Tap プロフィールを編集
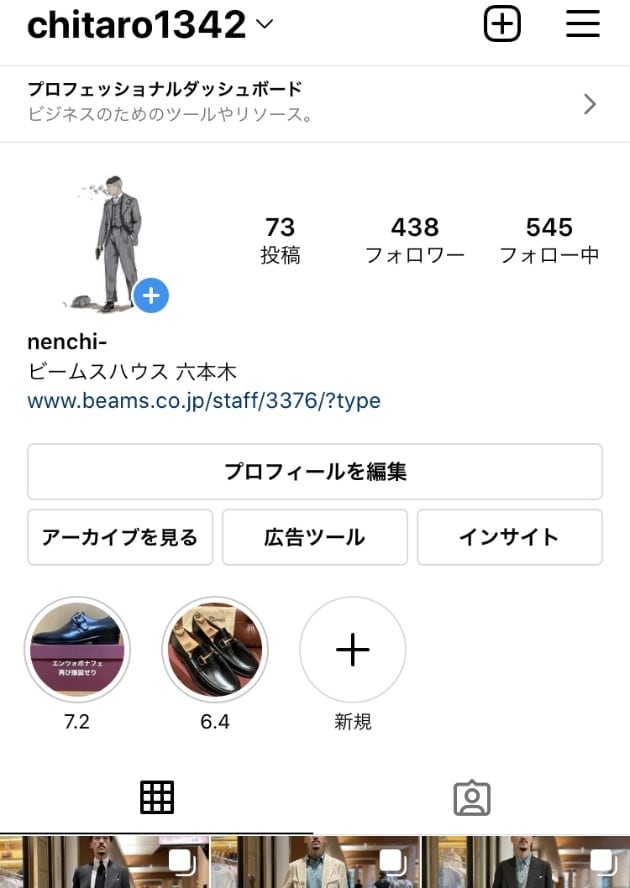The image size is (630, 888). click(314, 472)
